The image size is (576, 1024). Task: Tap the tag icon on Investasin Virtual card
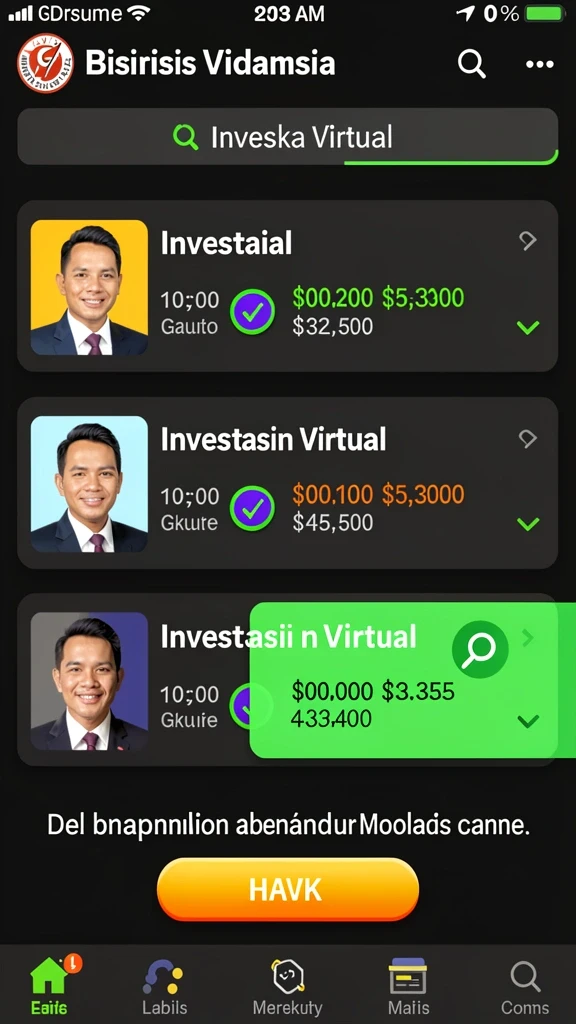[x=528, y=438]
